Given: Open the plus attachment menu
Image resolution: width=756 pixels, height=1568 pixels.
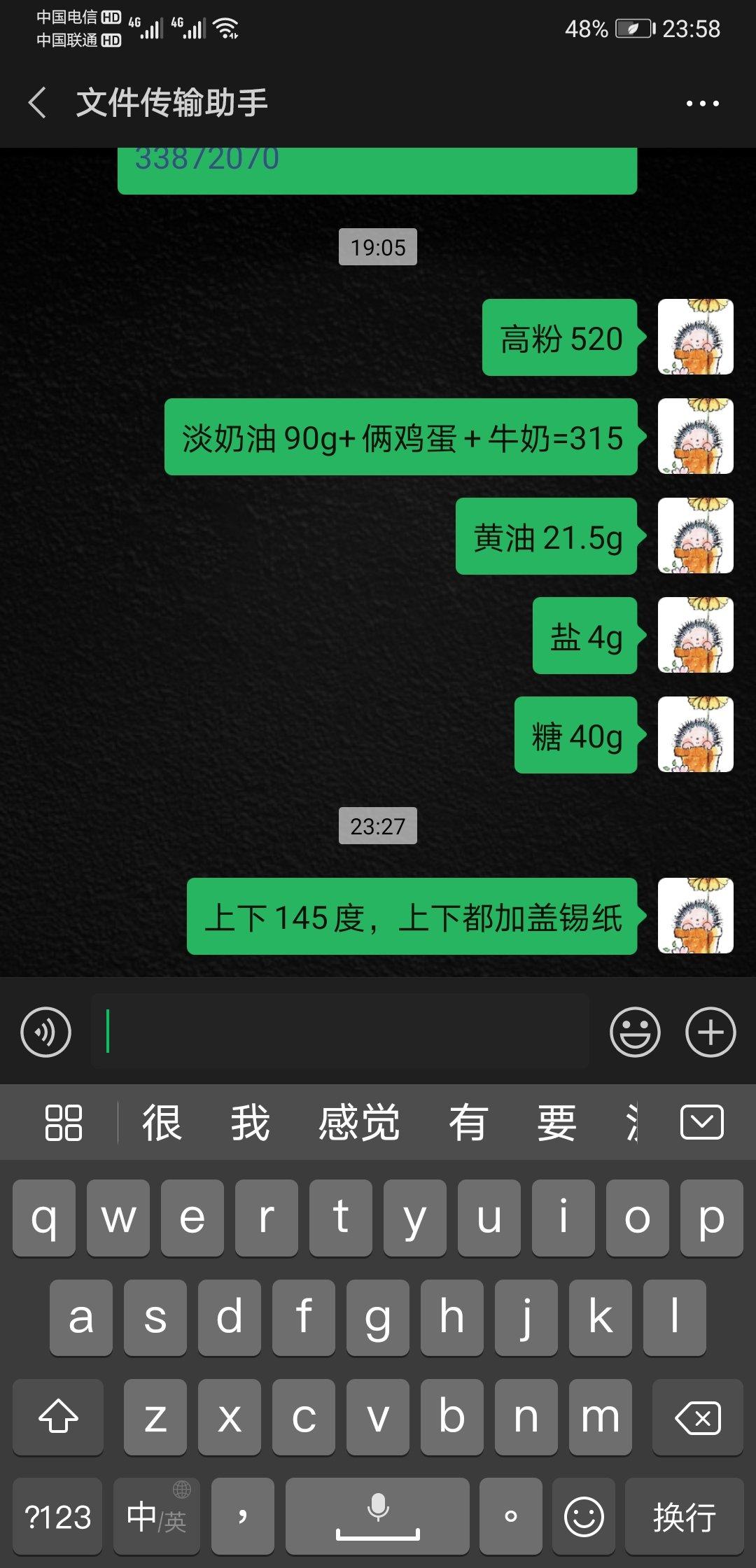Looking at the screenshot, I should (710, 1032).
